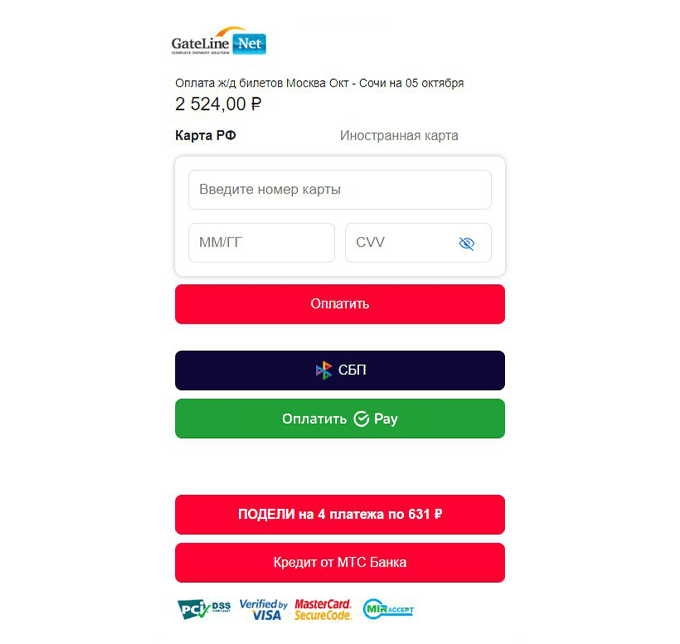Pay with the green Оплатить Pay button
The image size is (680, 644).
click(x=340, y=419)
